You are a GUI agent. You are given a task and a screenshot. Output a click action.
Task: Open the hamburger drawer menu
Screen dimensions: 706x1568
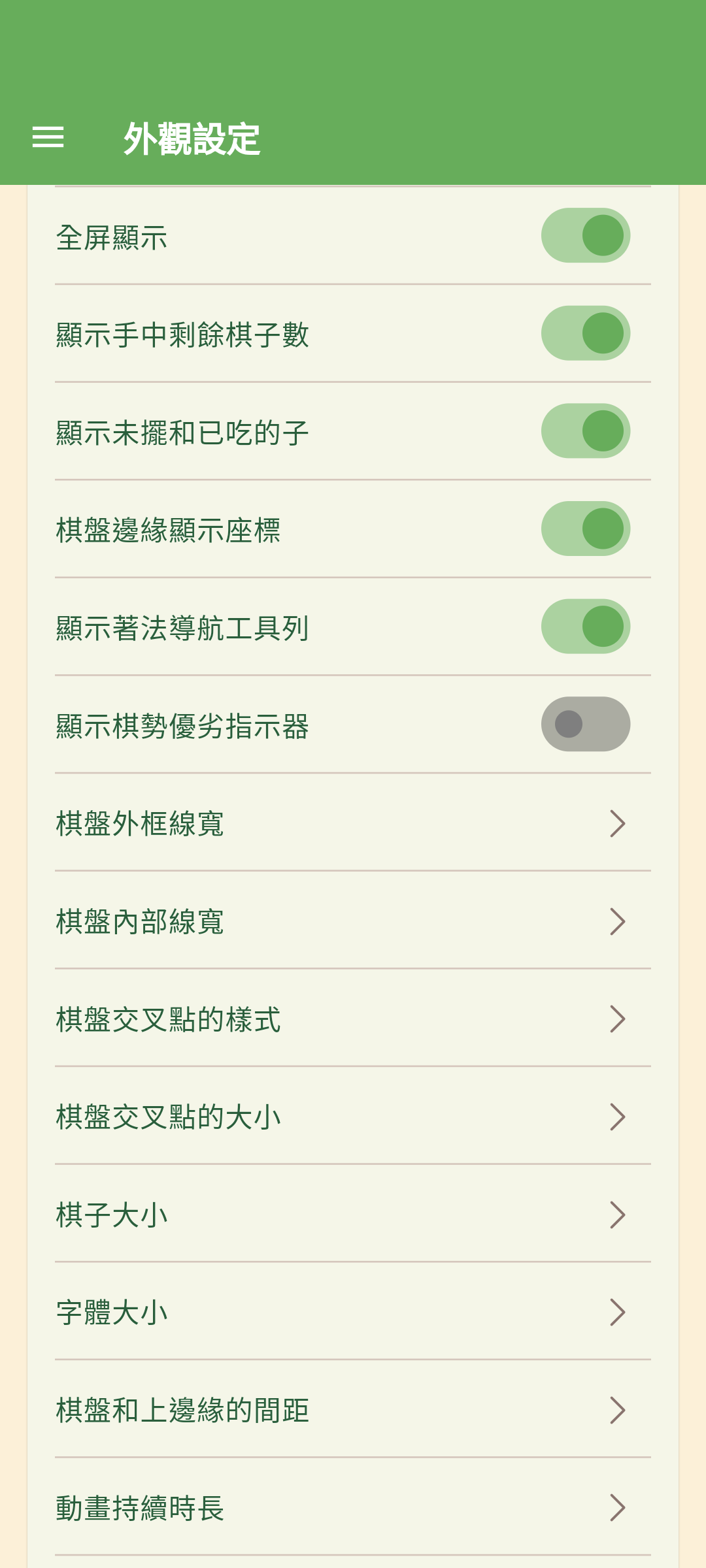point(48,137)
